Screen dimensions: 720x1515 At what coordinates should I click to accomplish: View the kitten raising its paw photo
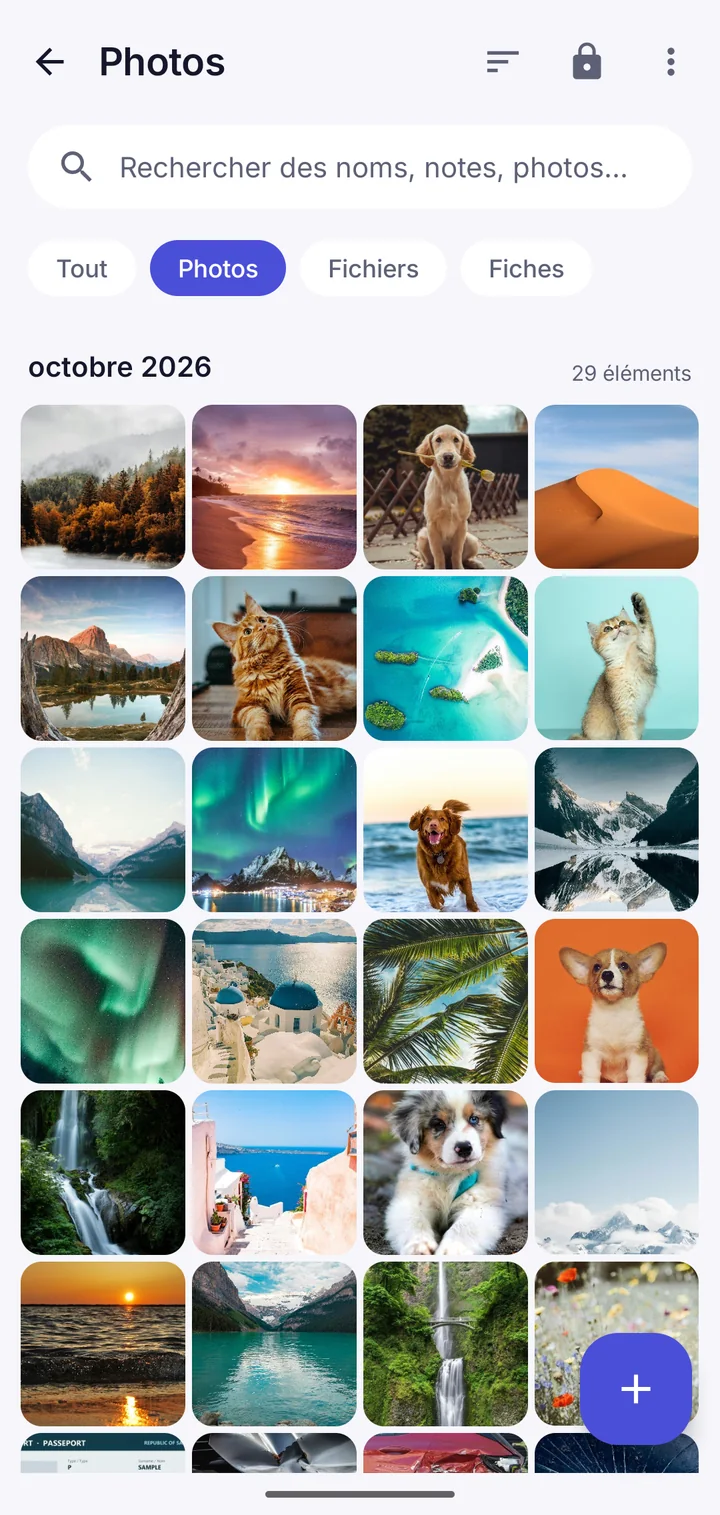[617, 658]
